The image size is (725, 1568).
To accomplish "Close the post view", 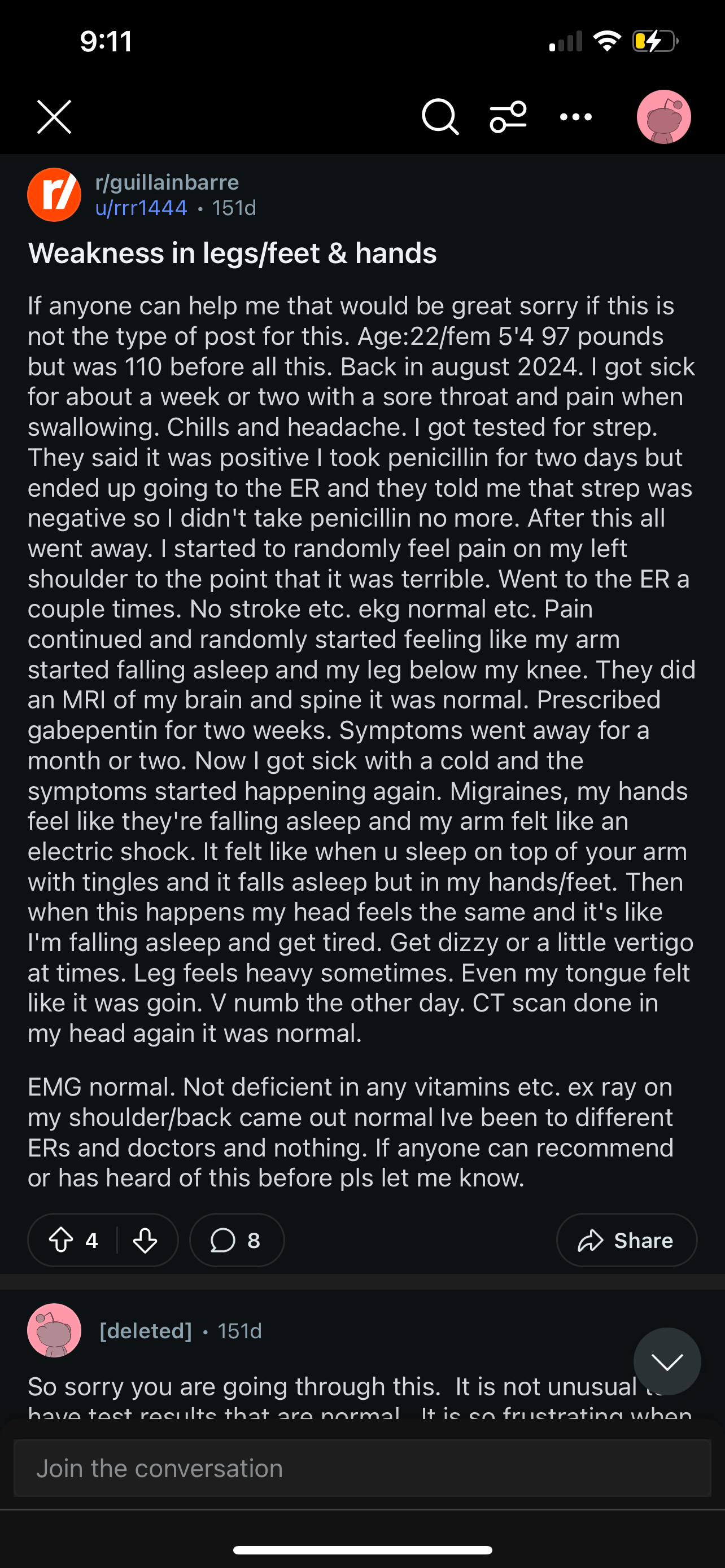I will tap(54, 117).
